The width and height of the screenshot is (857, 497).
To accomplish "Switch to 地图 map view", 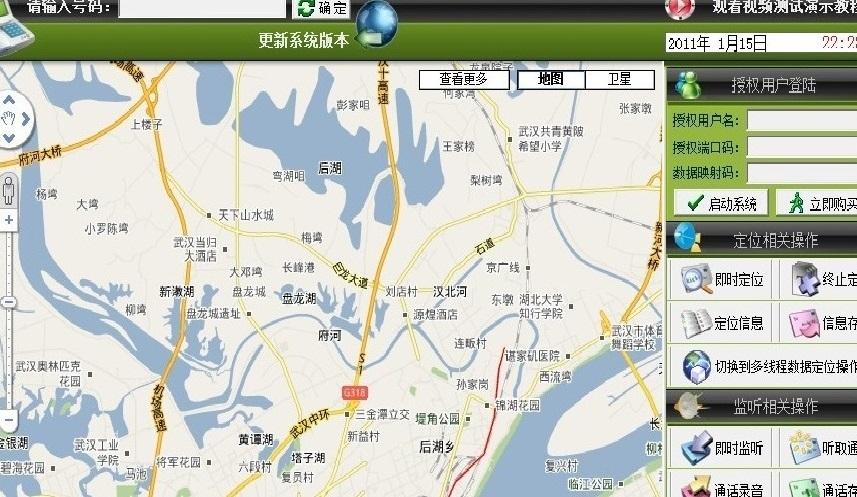I will [x=550, y=79].
